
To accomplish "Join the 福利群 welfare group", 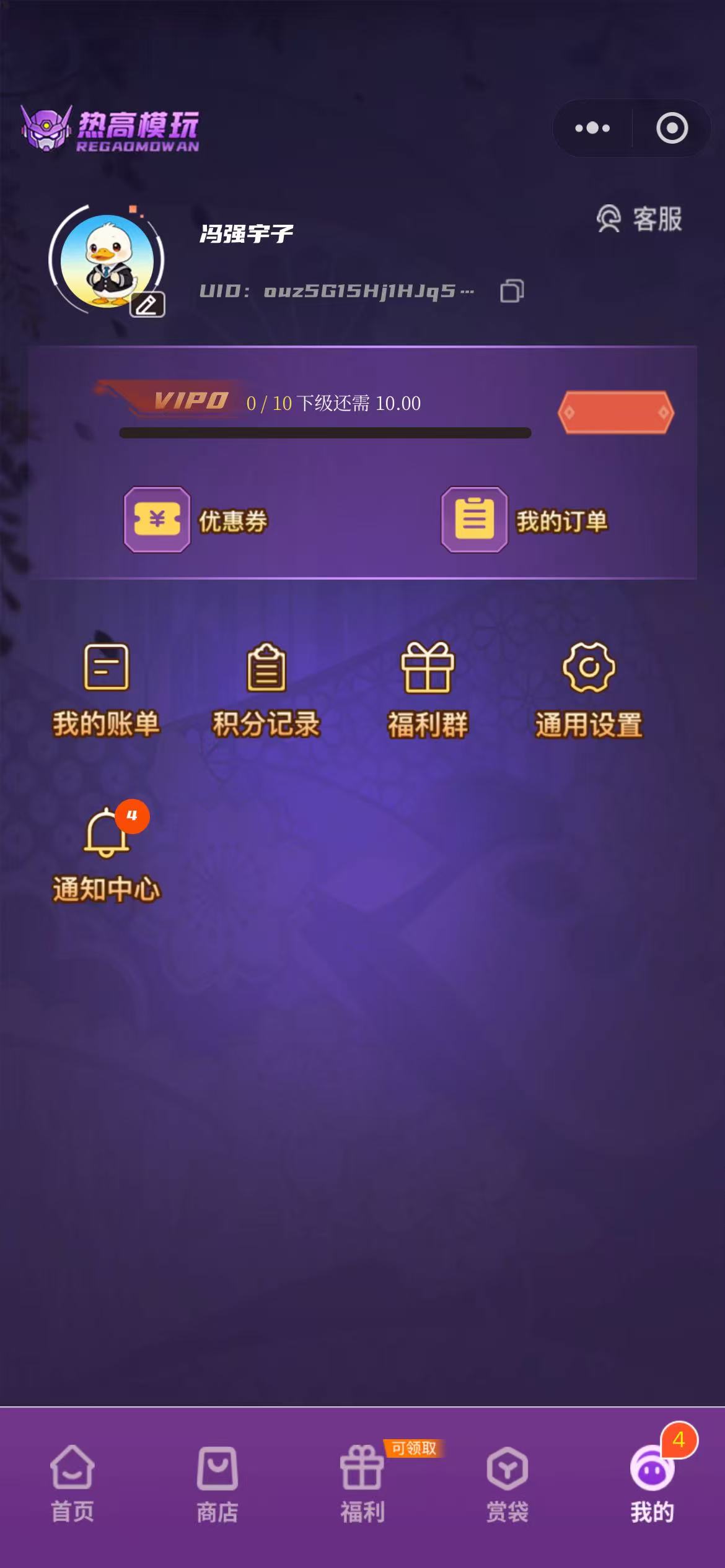I will click(428, 690).
